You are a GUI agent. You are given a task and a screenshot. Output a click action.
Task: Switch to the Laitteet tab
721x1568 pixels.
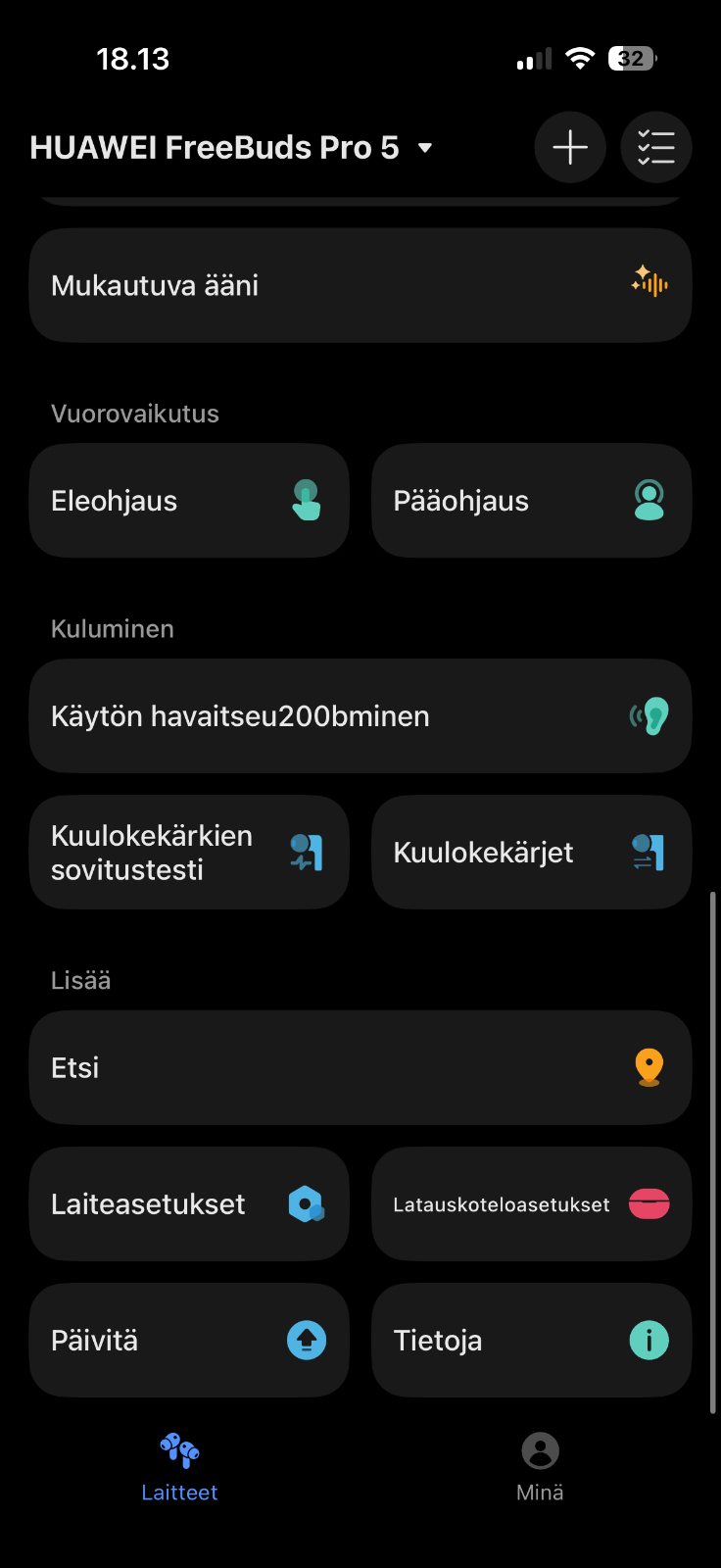(179, 1467)
